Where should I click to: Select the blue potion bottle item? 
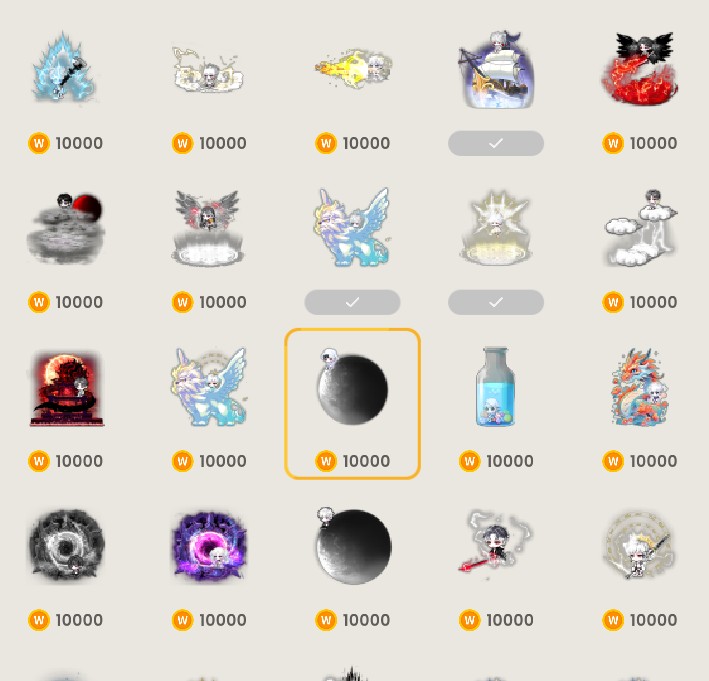496,388
